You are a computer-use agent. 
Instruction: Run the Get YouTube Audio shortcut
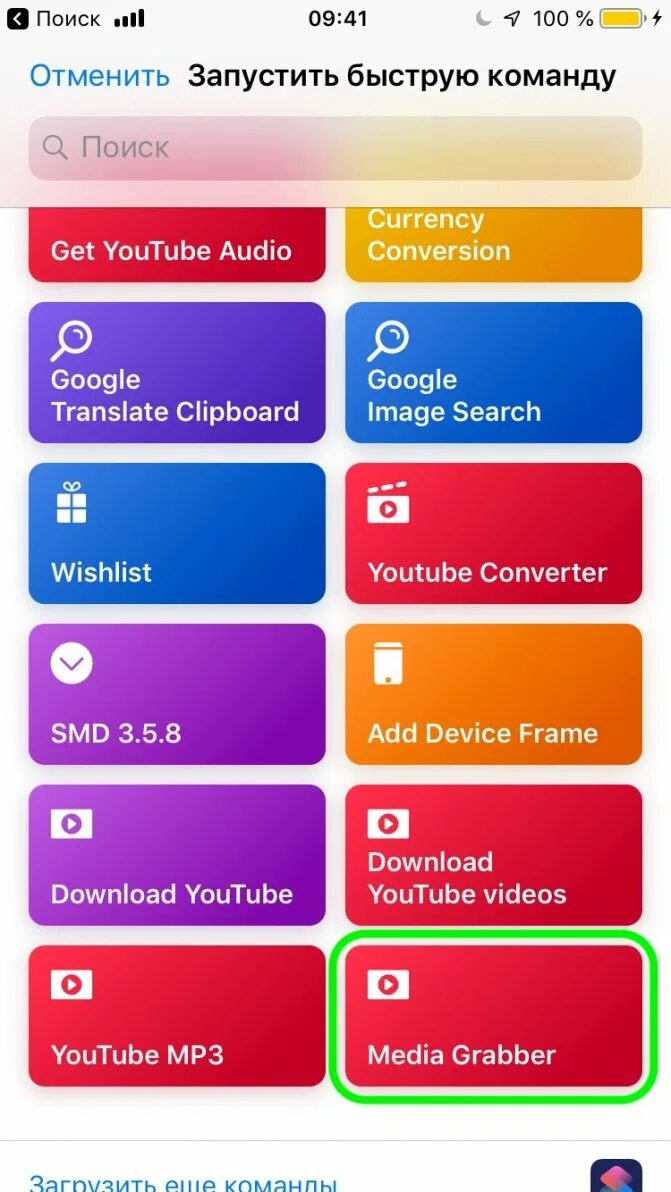pyautogui.click(x=177, y=245)
